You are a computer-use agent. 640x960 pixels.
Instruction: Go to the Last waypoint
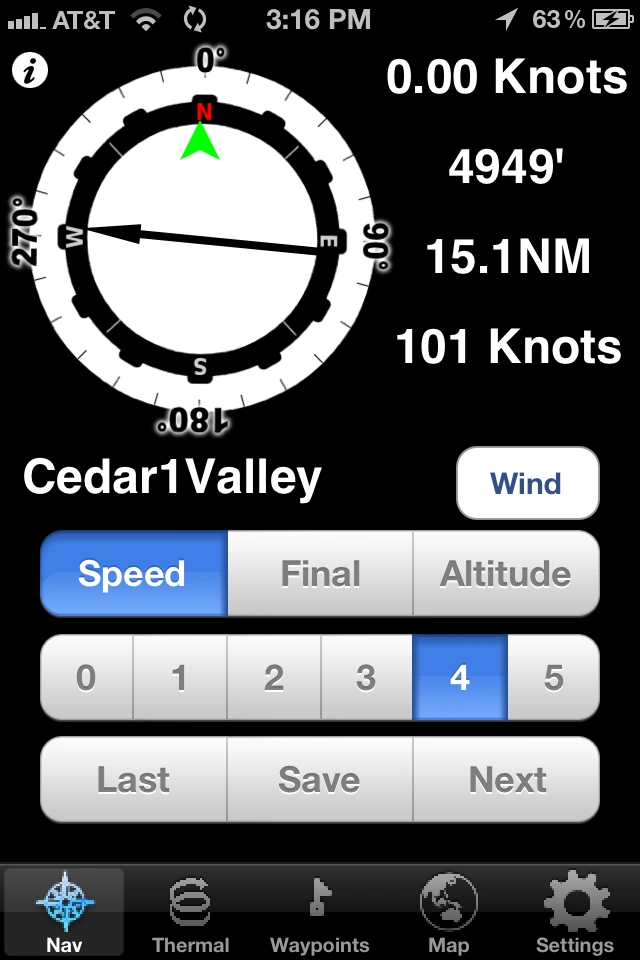[x=133, y=780]
